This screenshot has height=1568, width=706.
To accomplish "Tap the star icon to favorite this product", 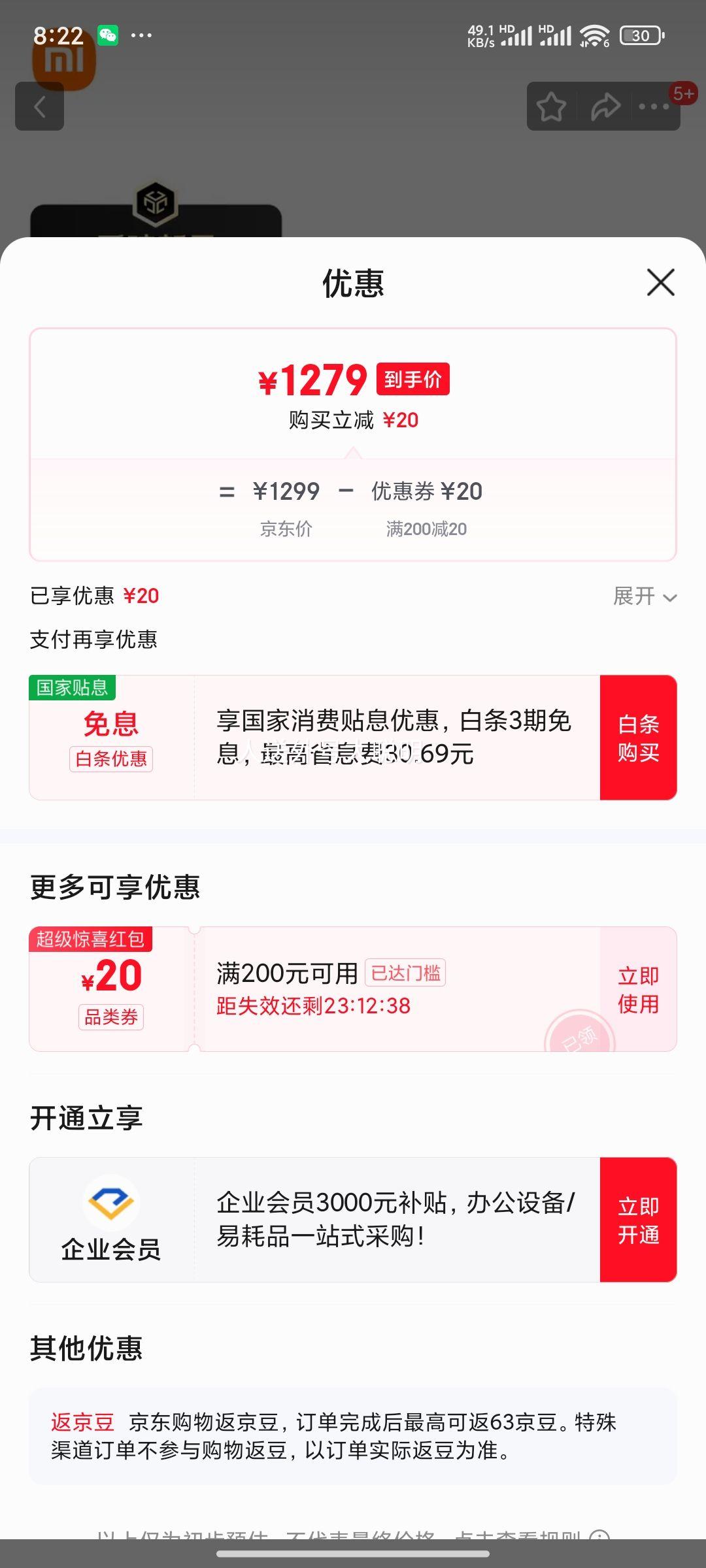I will tap(551, 106).
